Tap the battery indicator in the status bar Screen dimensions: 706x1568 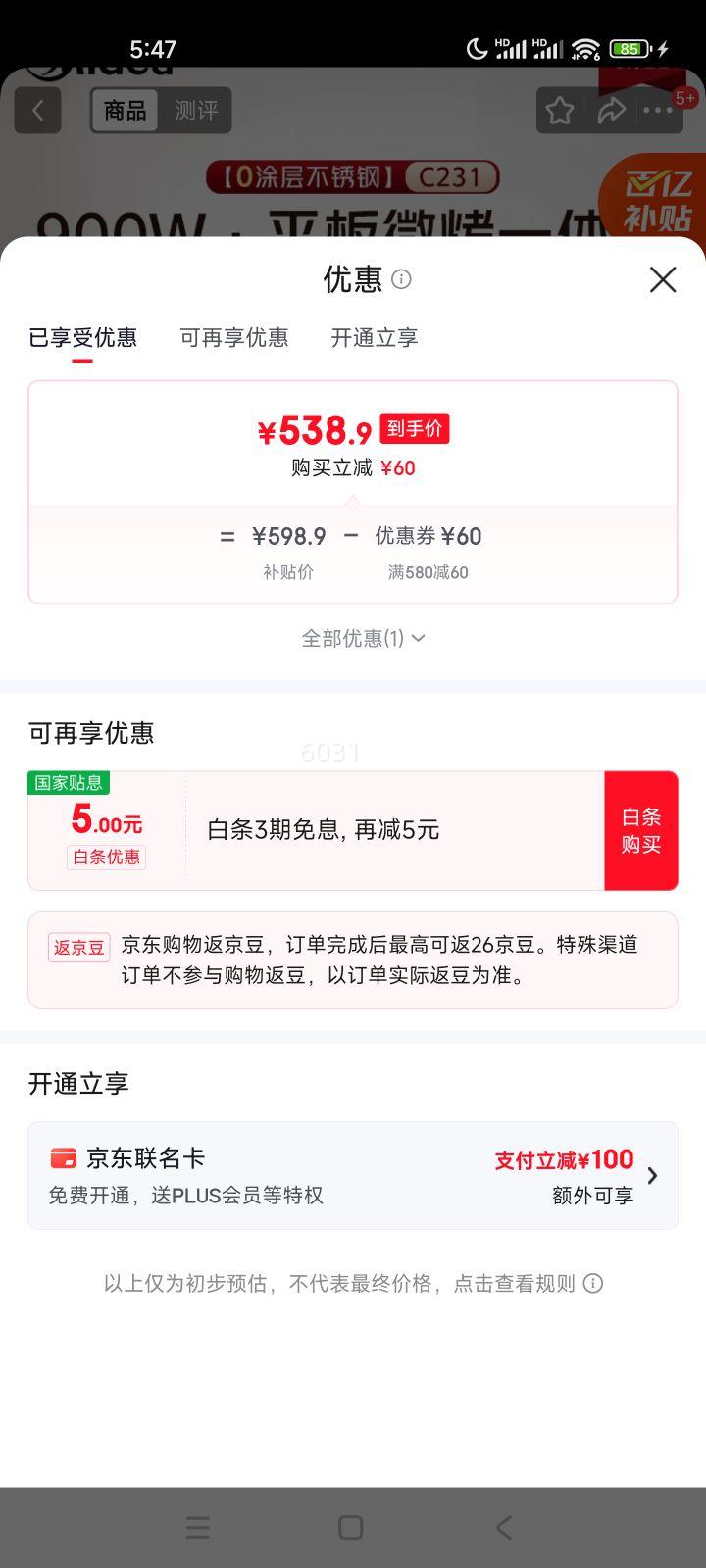[629, 48]
